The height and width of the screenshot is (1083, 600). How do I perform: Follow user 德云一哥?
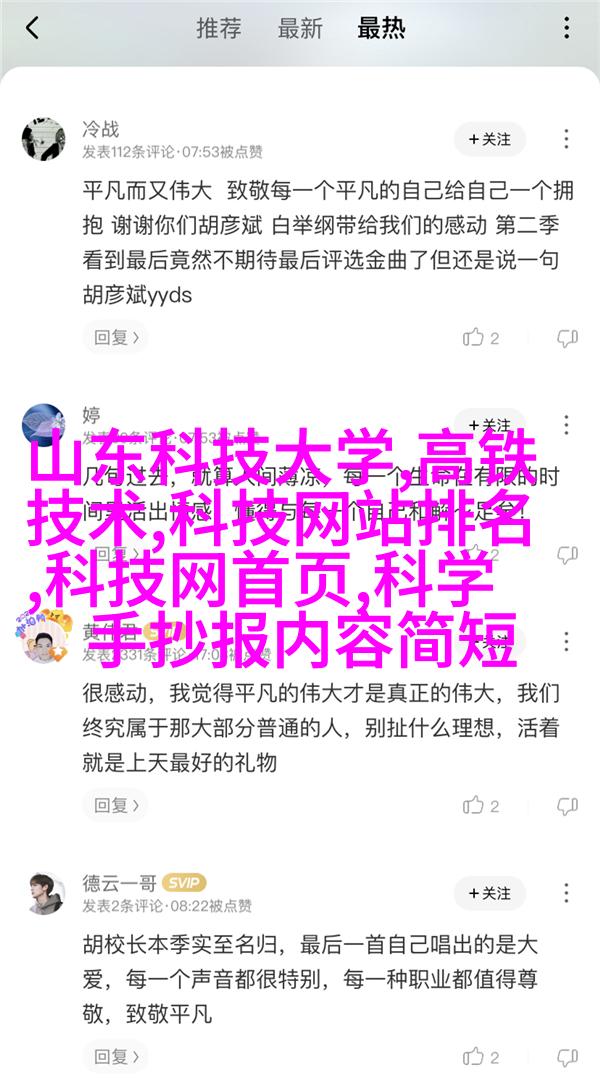coord(489,893)
